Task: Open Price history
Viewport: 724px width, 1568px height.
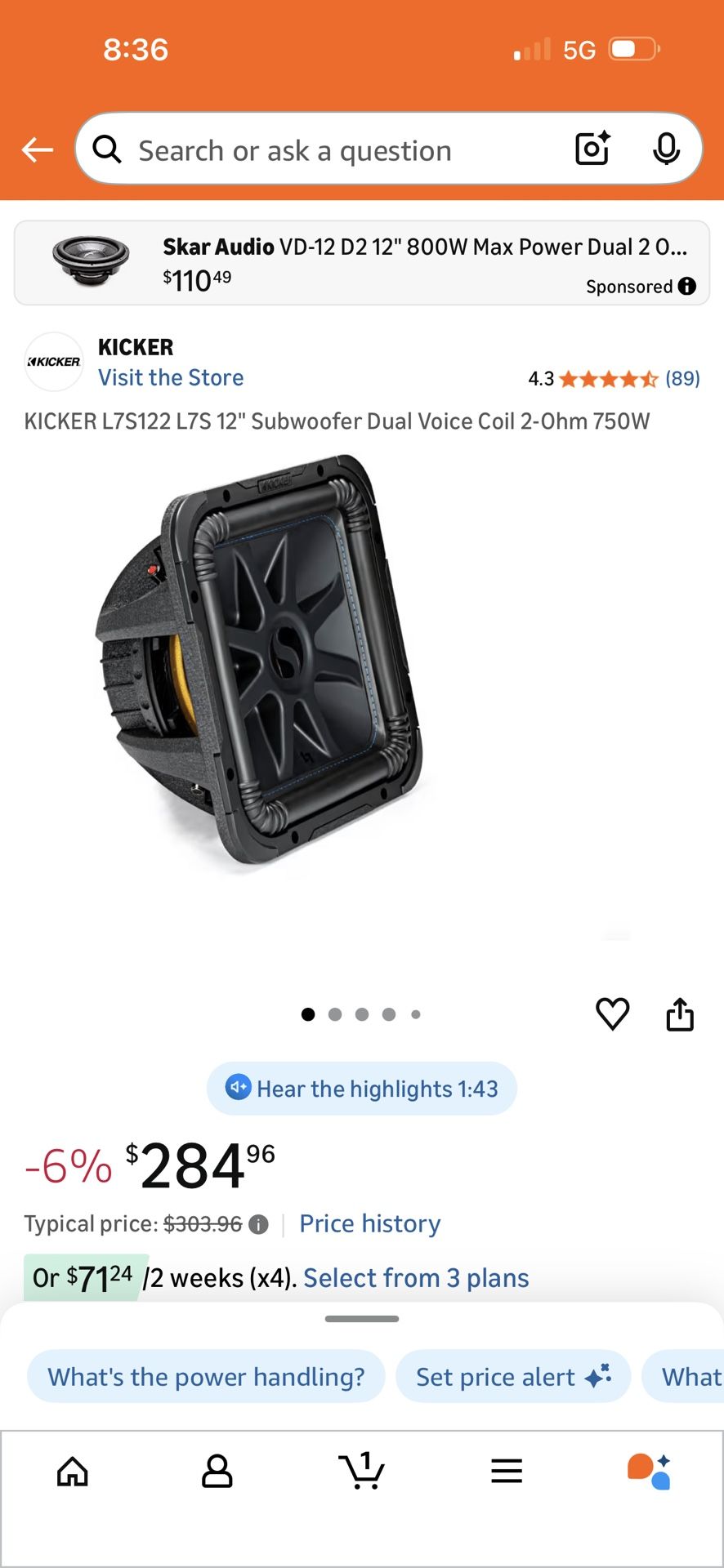Action: coord(369,1223)
